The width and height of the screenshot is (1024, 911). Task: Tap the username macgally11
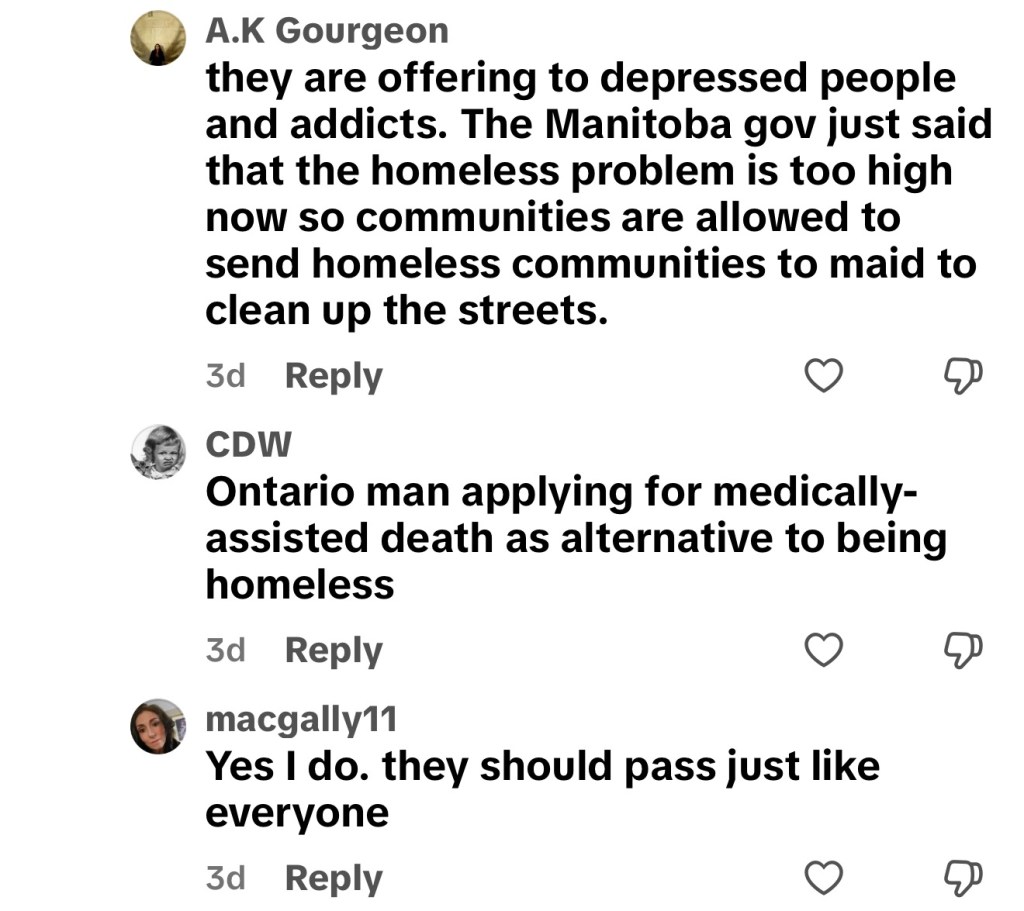(301, 718)
